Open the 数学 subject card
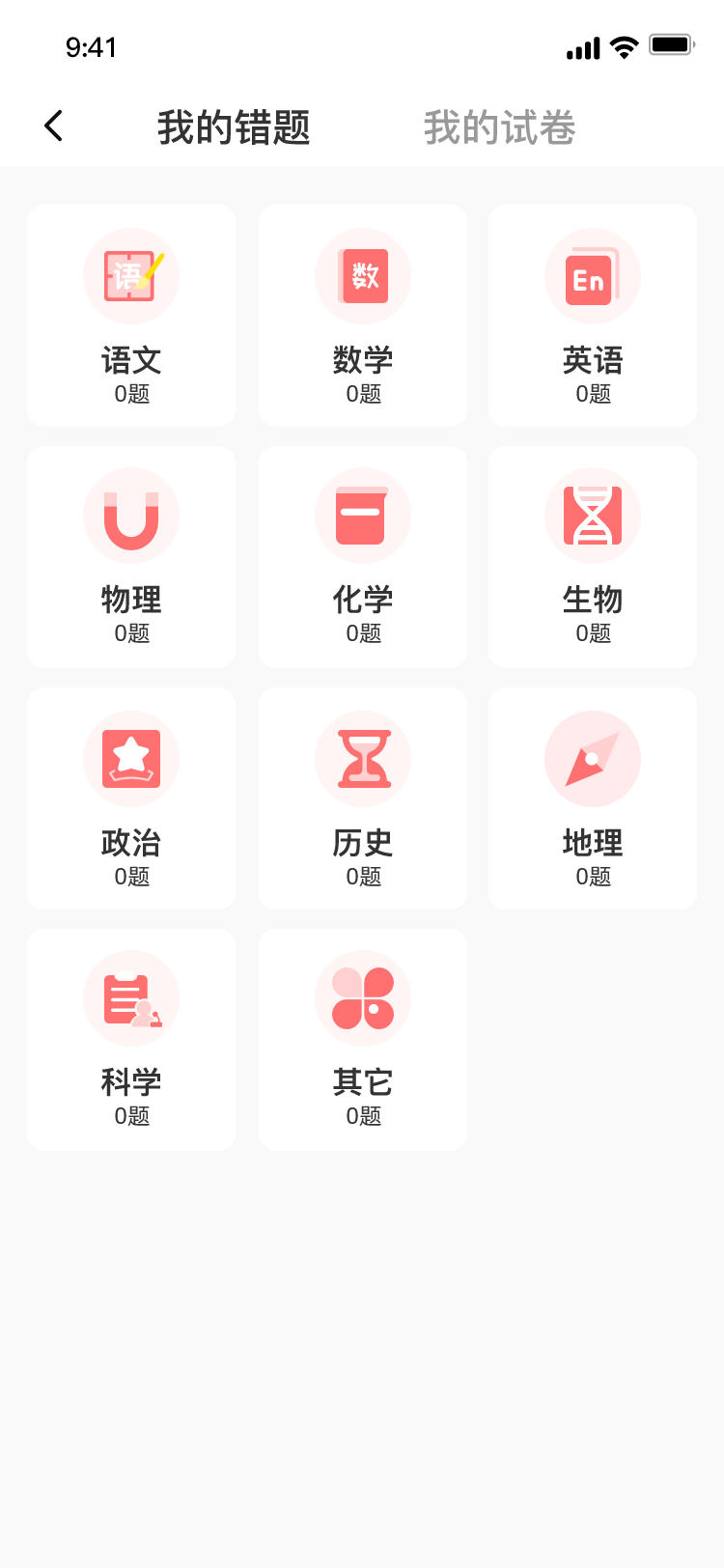Image resolution: width=724 pixels, height=1568 pixels. [363, 316]
